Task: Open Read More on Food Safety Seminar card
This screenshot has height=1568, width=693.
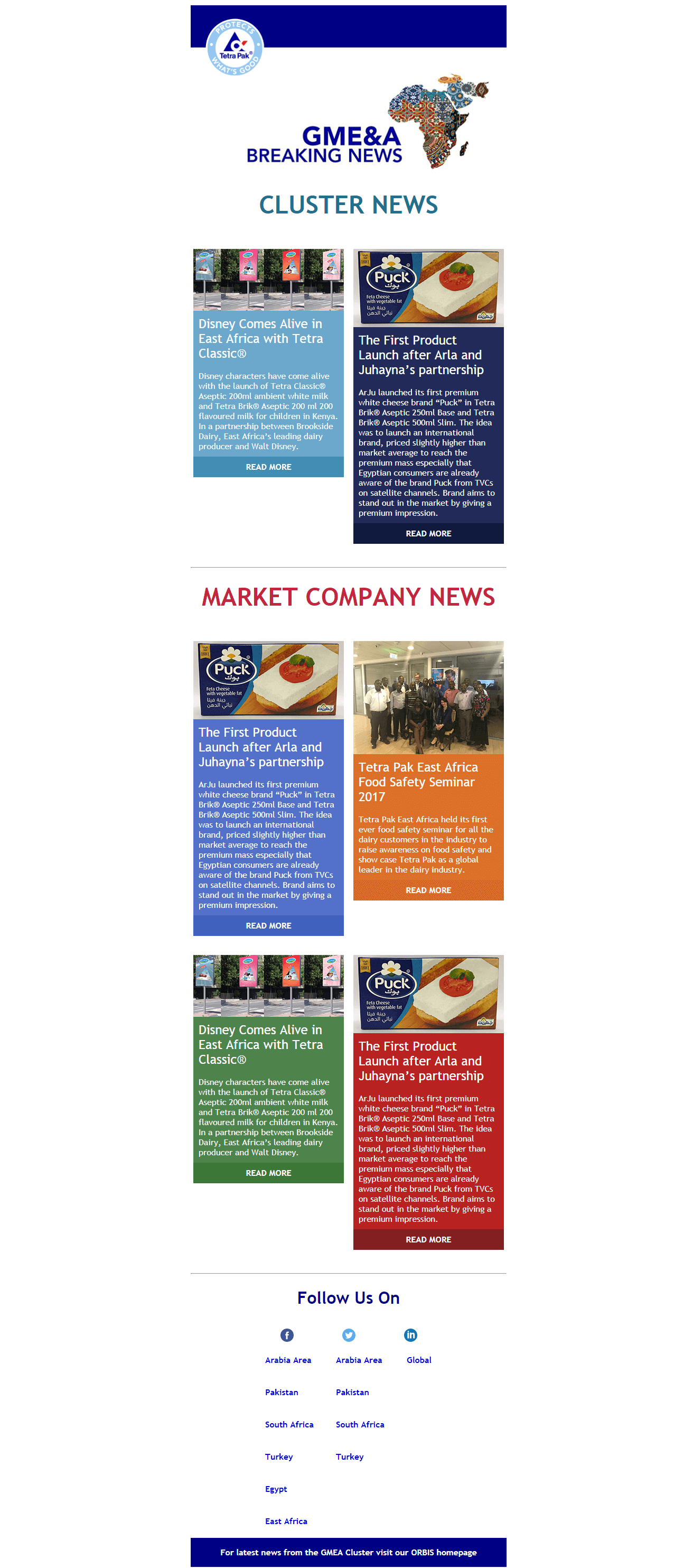Action: [428, 890]
